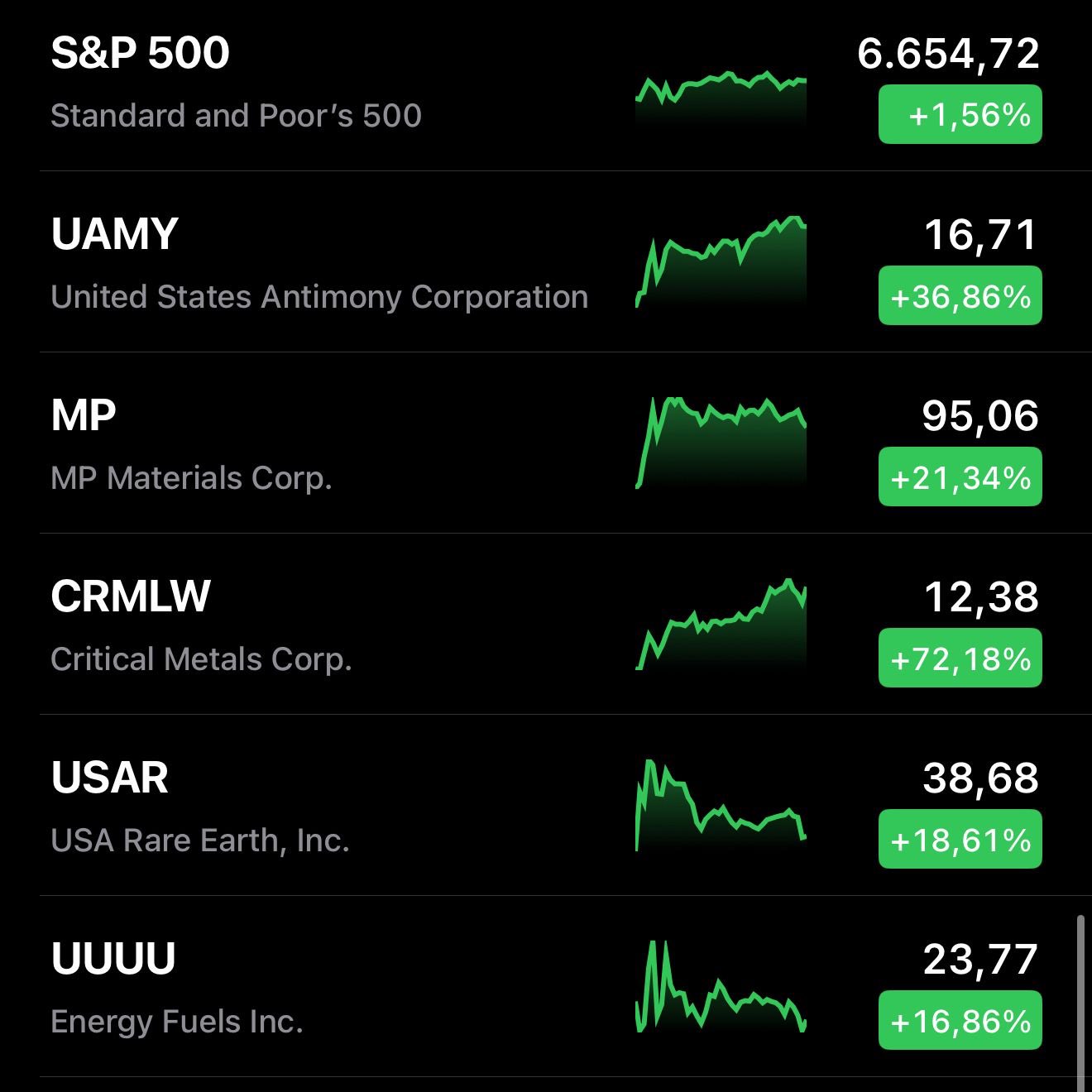Toggle the +1,56% badge for S&P 500
Image resolution: width=1092 pixels, height=1092 pixels.
tap(960, 115)
